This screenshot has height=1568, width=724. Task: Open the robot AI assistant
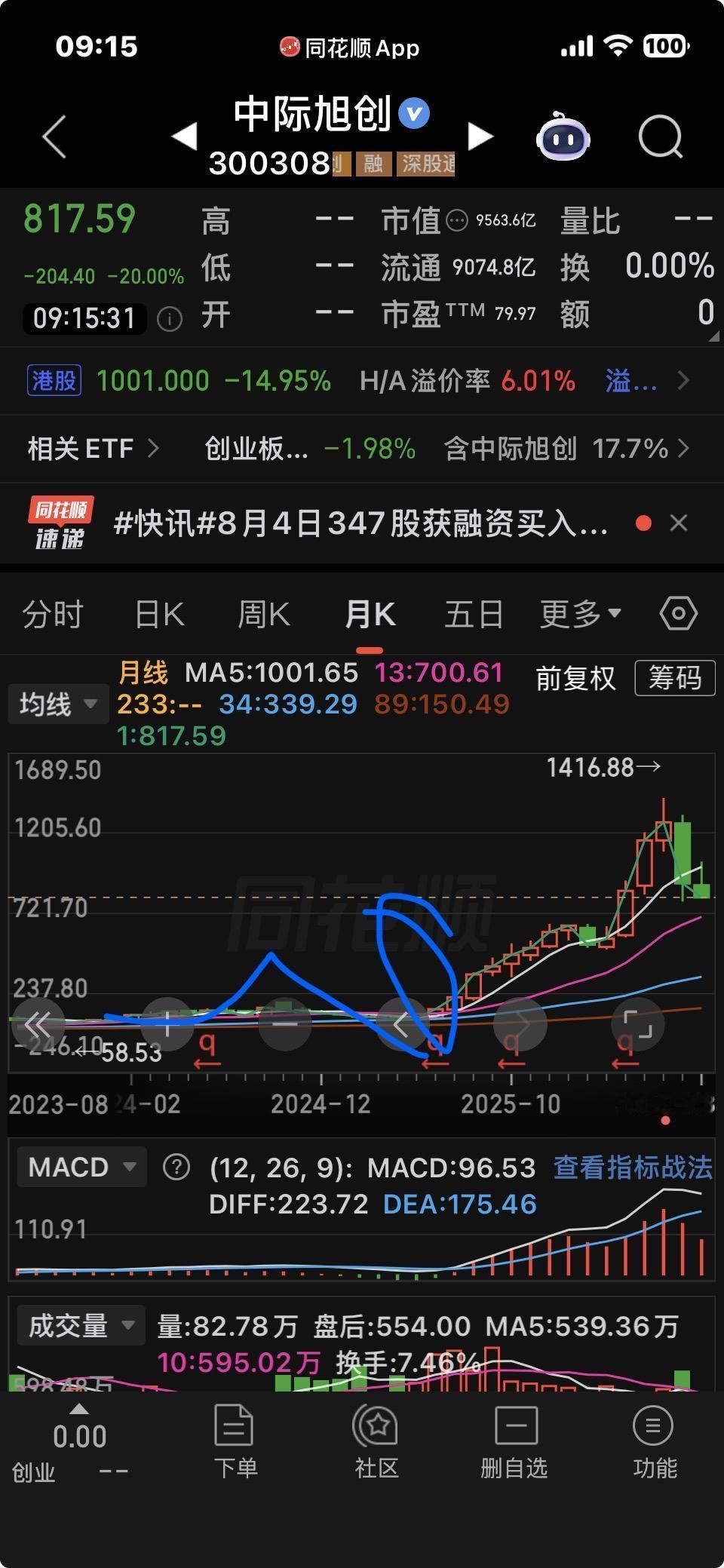click(x=563, y=137)
